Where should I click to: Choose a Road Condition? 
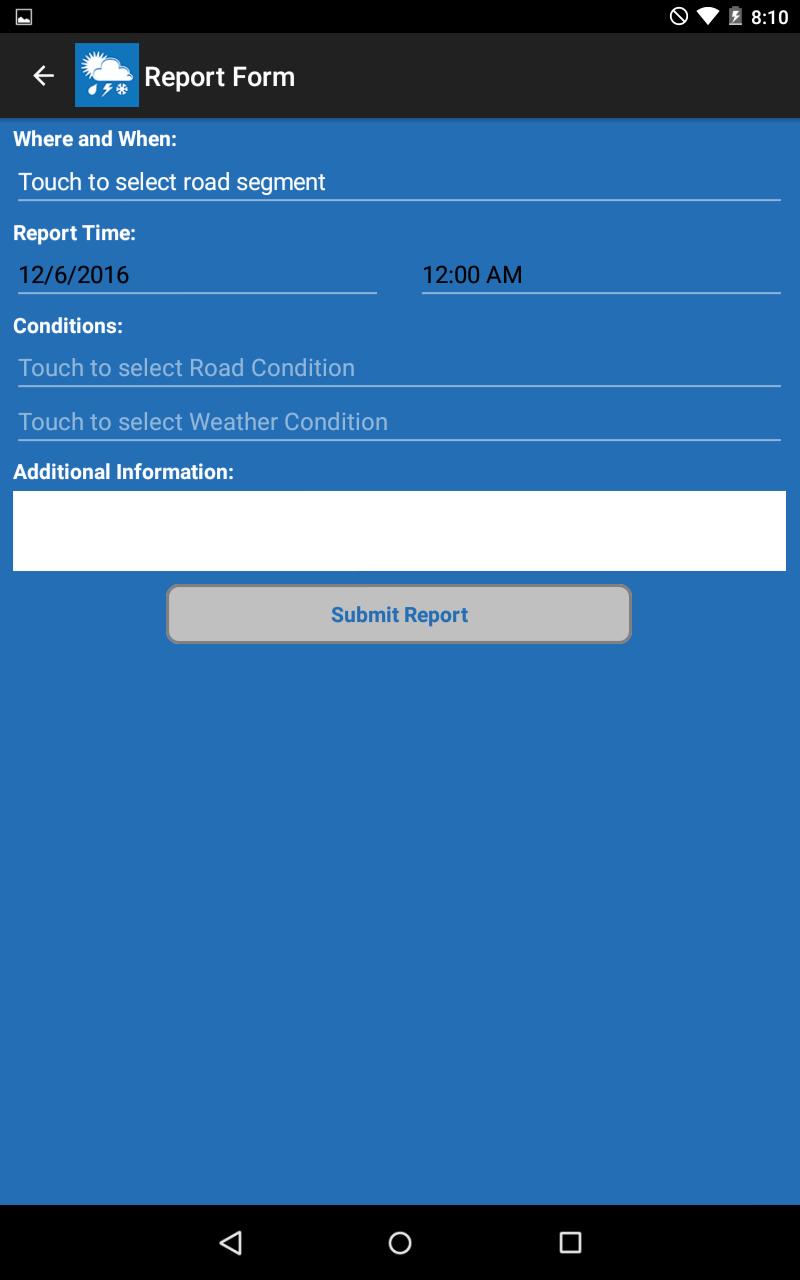pos(398,368)
